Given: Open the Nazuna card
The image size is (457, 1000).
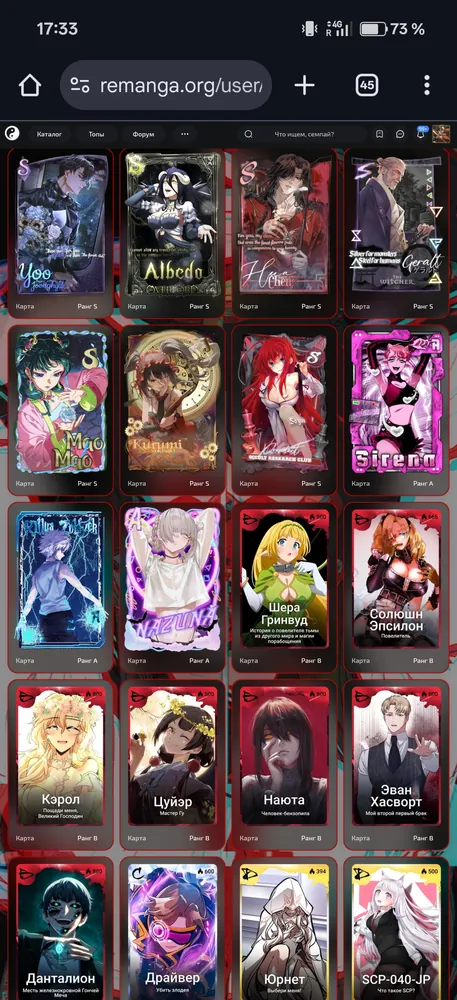Looking at the screenshot, I should coord(171,587).
